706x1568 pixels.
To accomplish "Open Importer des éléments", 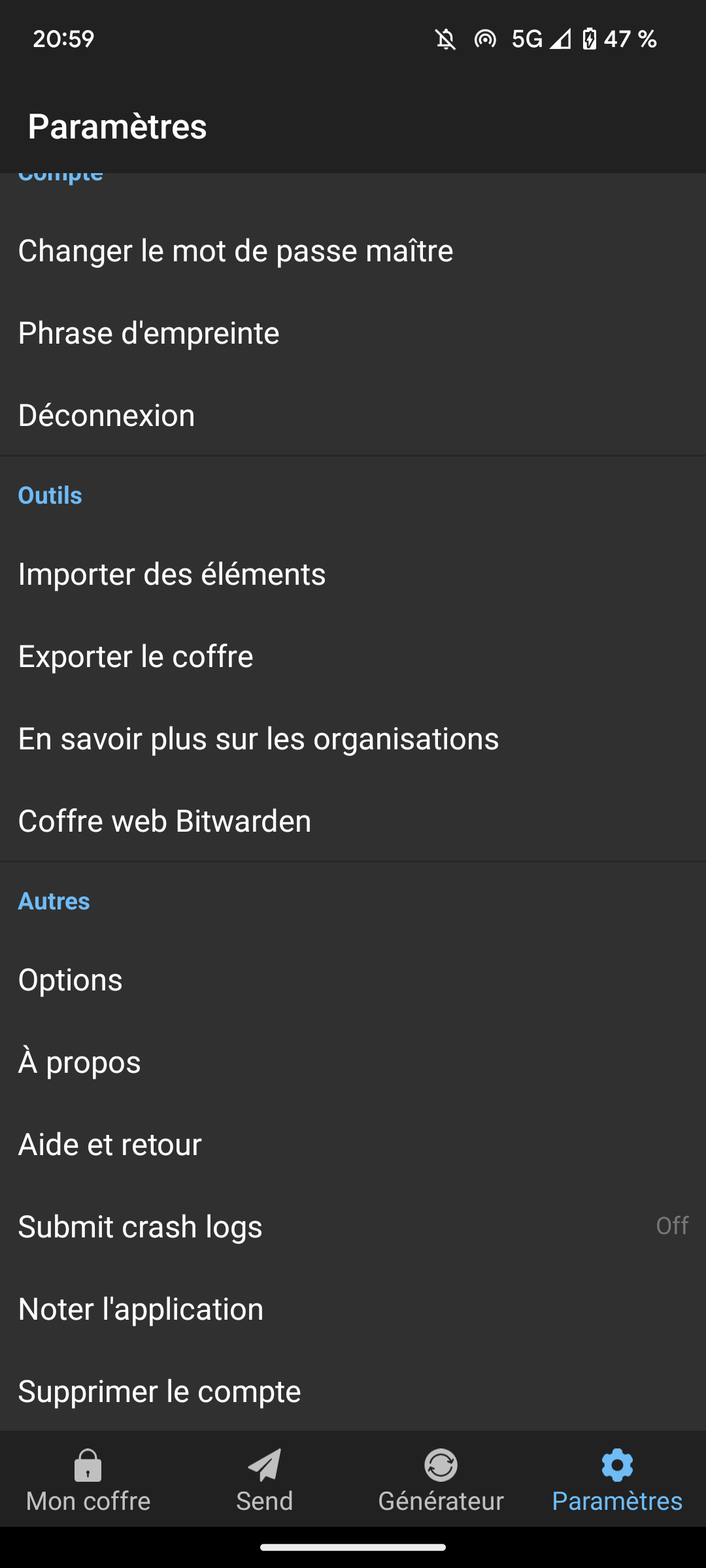I will coord(172,574).
